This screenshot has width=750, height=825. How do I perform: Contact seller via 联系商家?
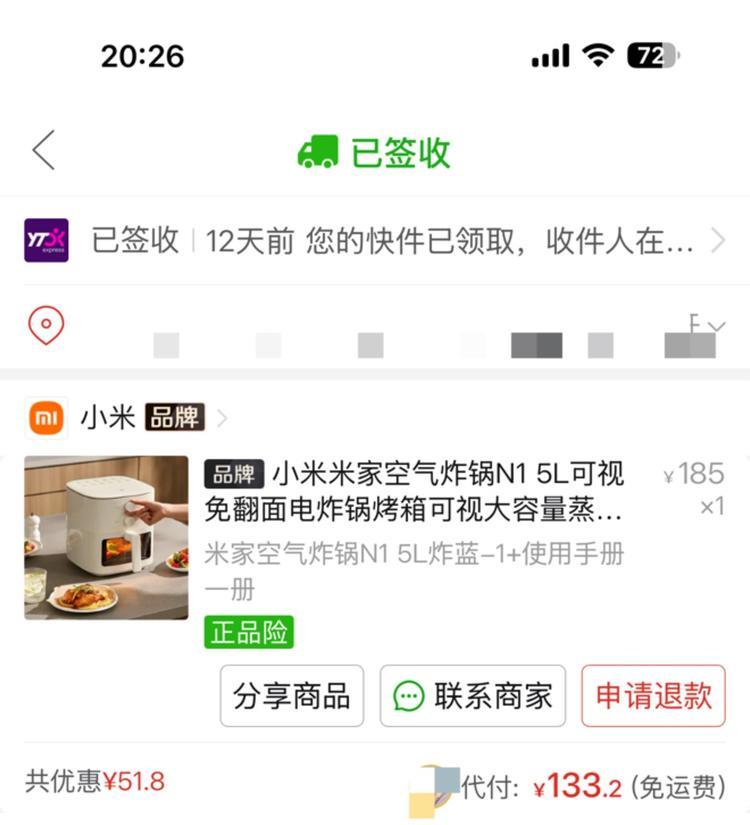473,696
